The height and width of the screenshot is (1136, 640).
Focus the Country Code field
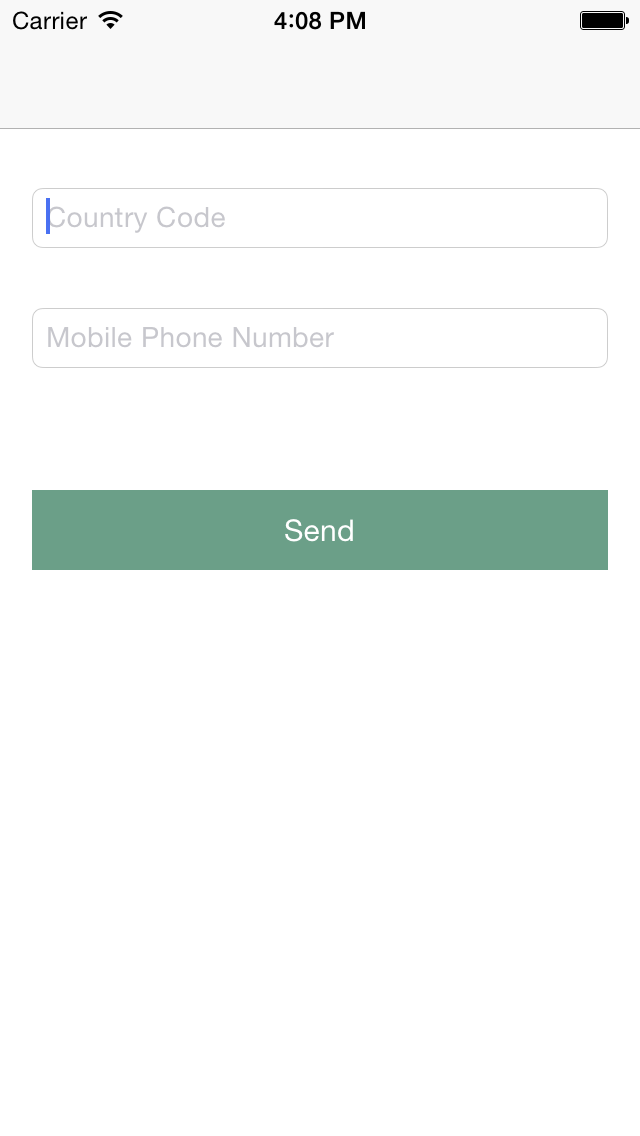[320, 218]
